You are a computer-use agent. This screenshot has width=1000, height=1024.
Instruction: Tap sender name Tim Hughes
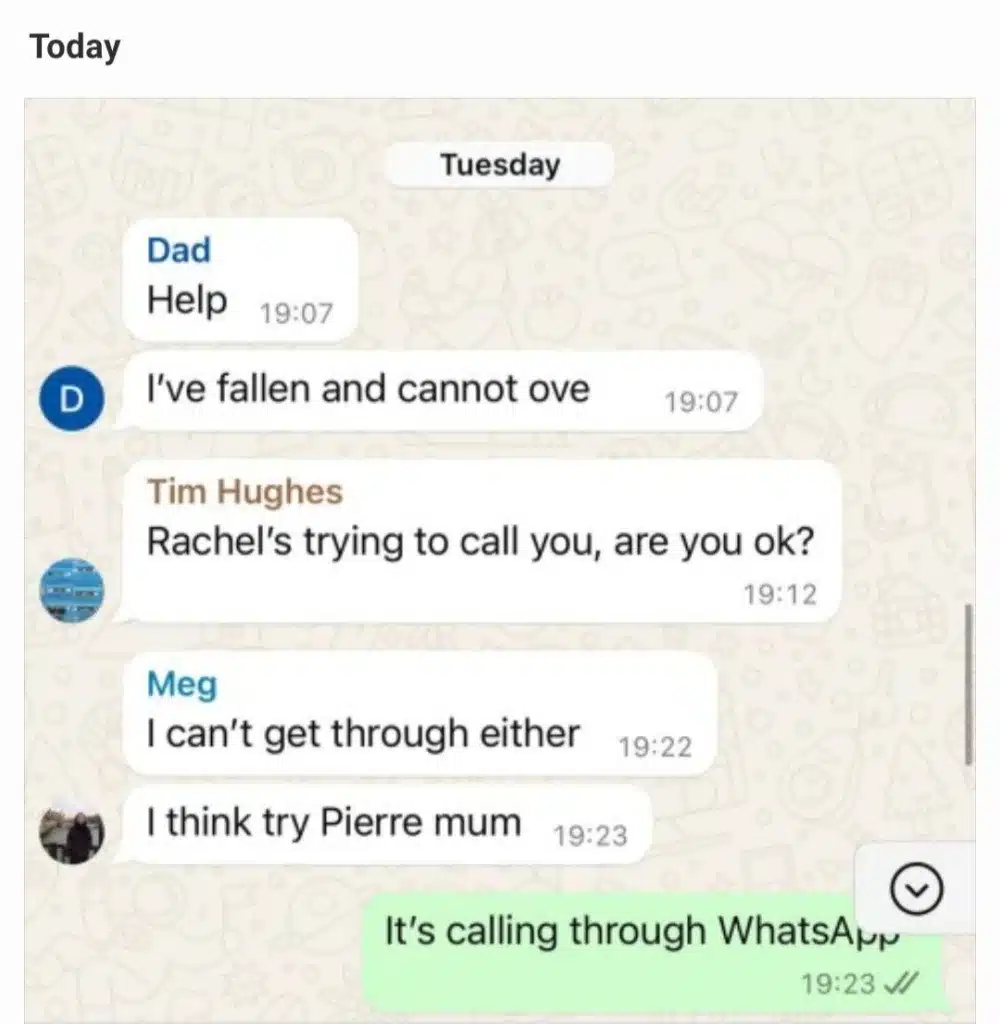(244, 492)
